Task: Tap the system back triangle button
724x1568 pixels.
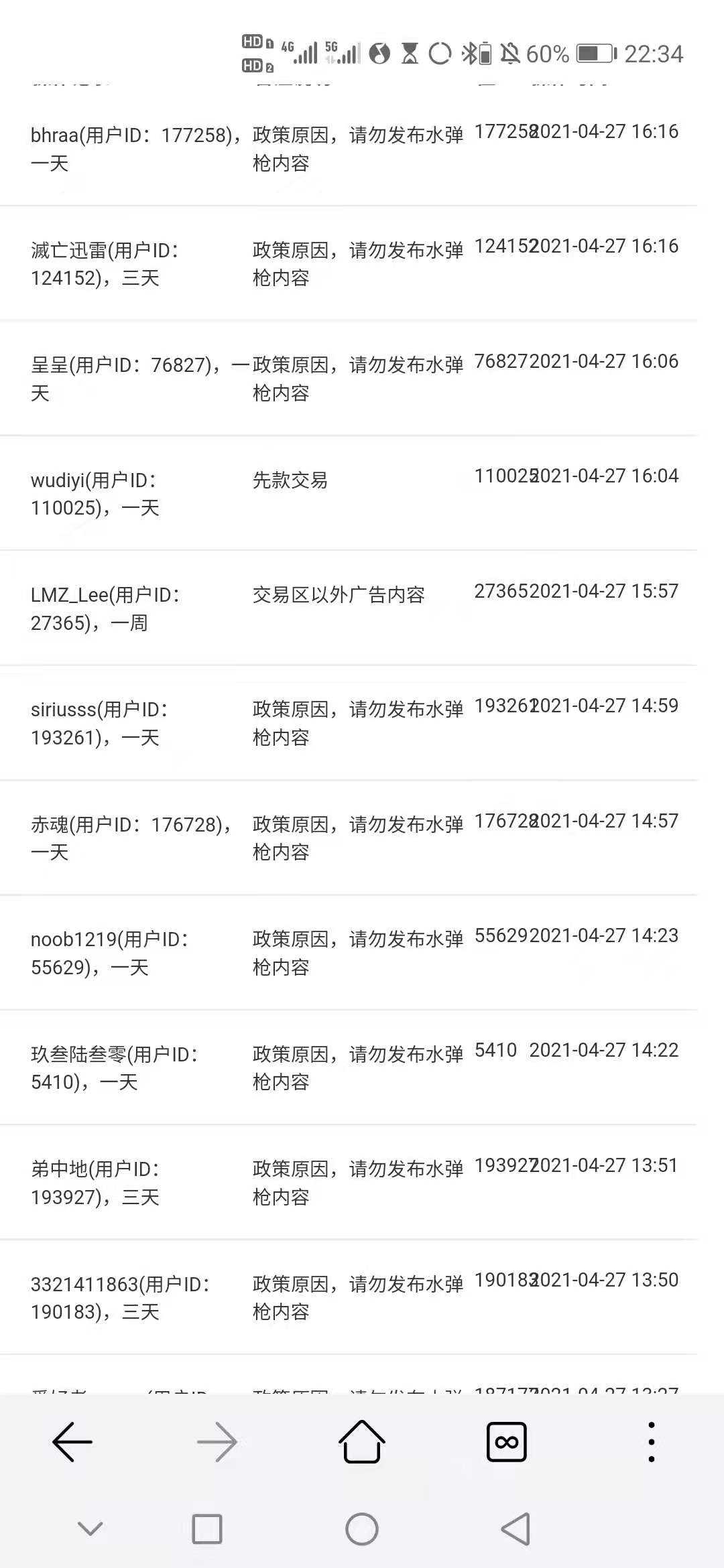Action: (516, 1529)
